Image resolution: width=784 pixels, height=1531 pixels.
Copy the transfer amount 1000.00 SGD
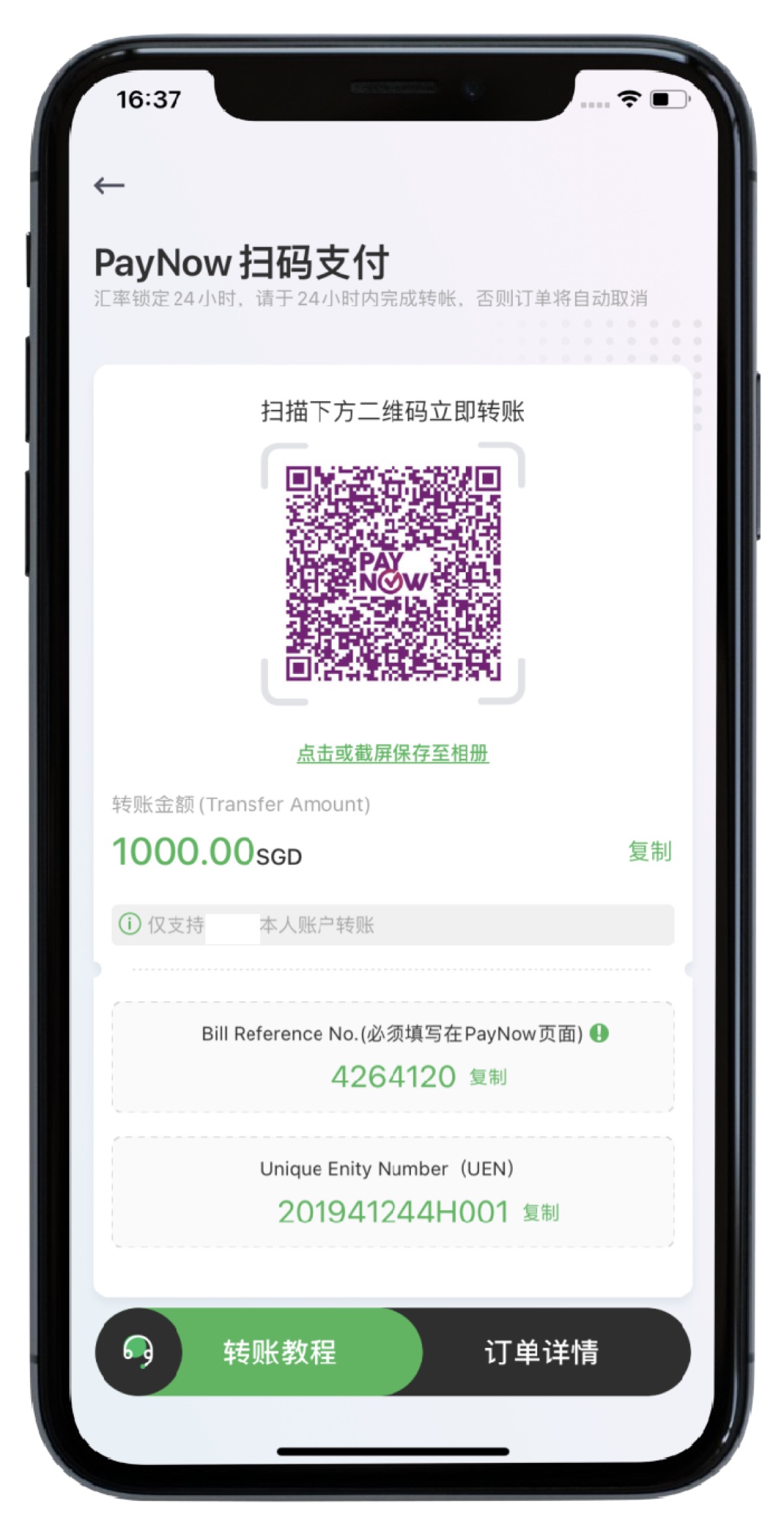(649, 851)
